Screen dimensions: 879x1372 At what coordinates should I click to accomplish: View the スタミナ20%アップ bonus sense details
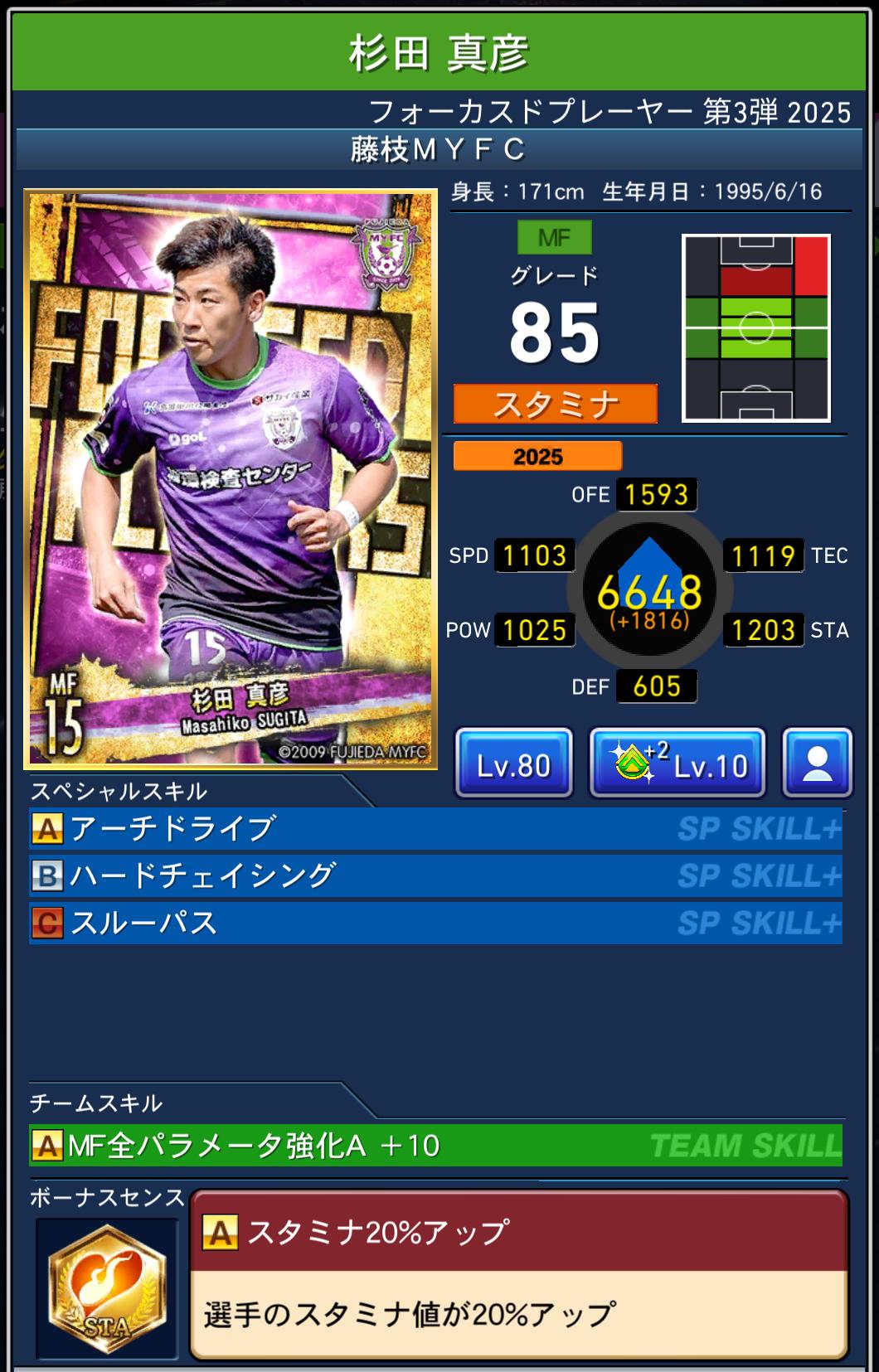click(518, 1274)
